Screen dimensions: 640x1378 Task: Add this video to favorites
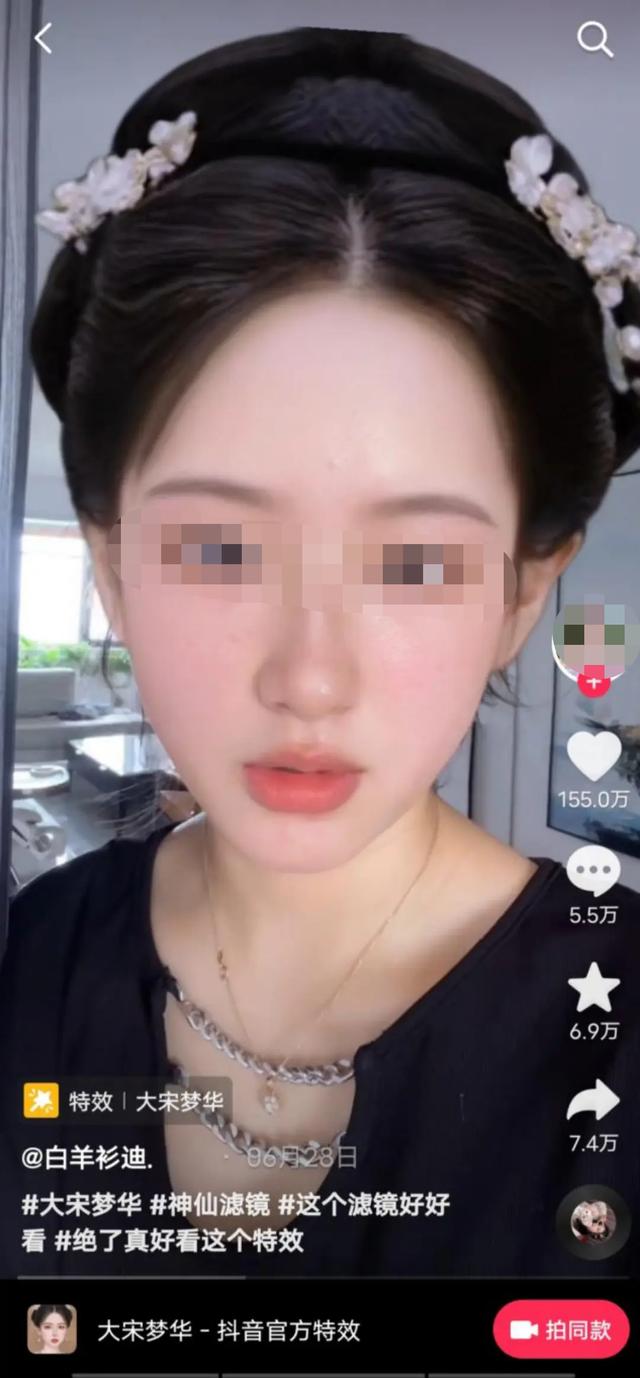[594, 987]
